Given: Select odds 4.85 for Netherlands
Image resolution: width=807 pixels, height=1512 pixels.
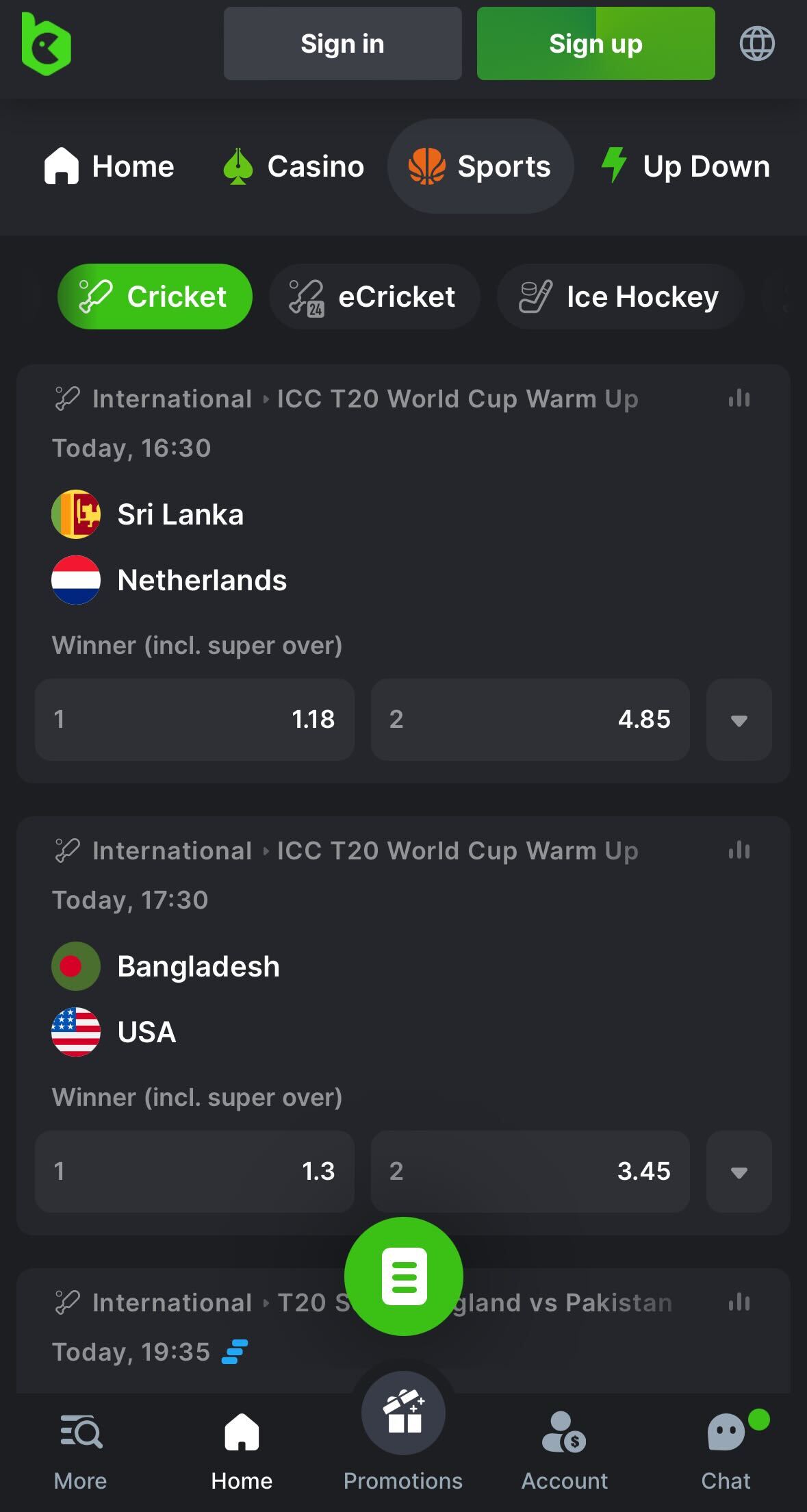Looking at the screenshot, I should 530,720.
